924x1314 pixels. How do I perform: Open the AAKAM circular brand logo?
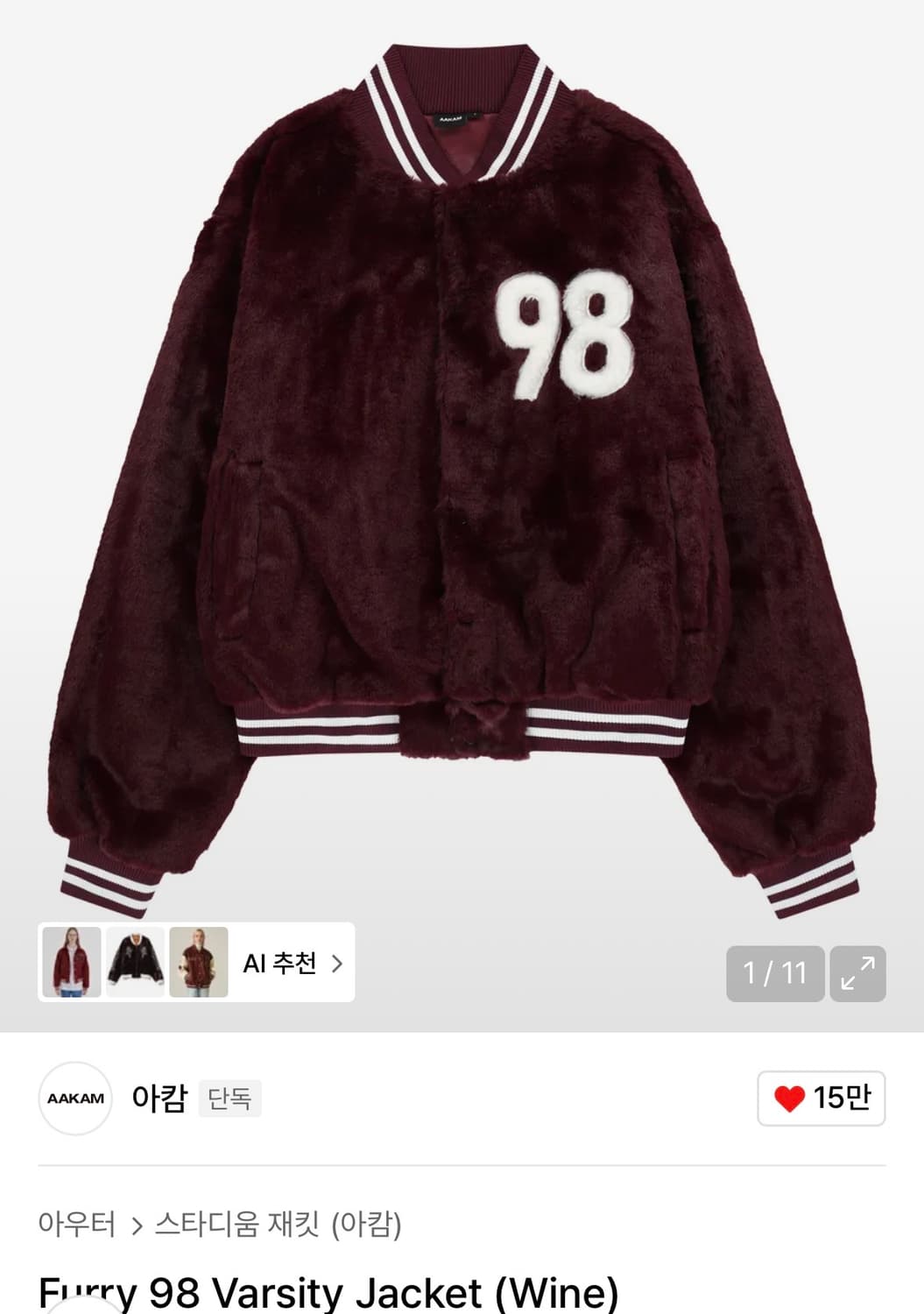click(74, 1099)
